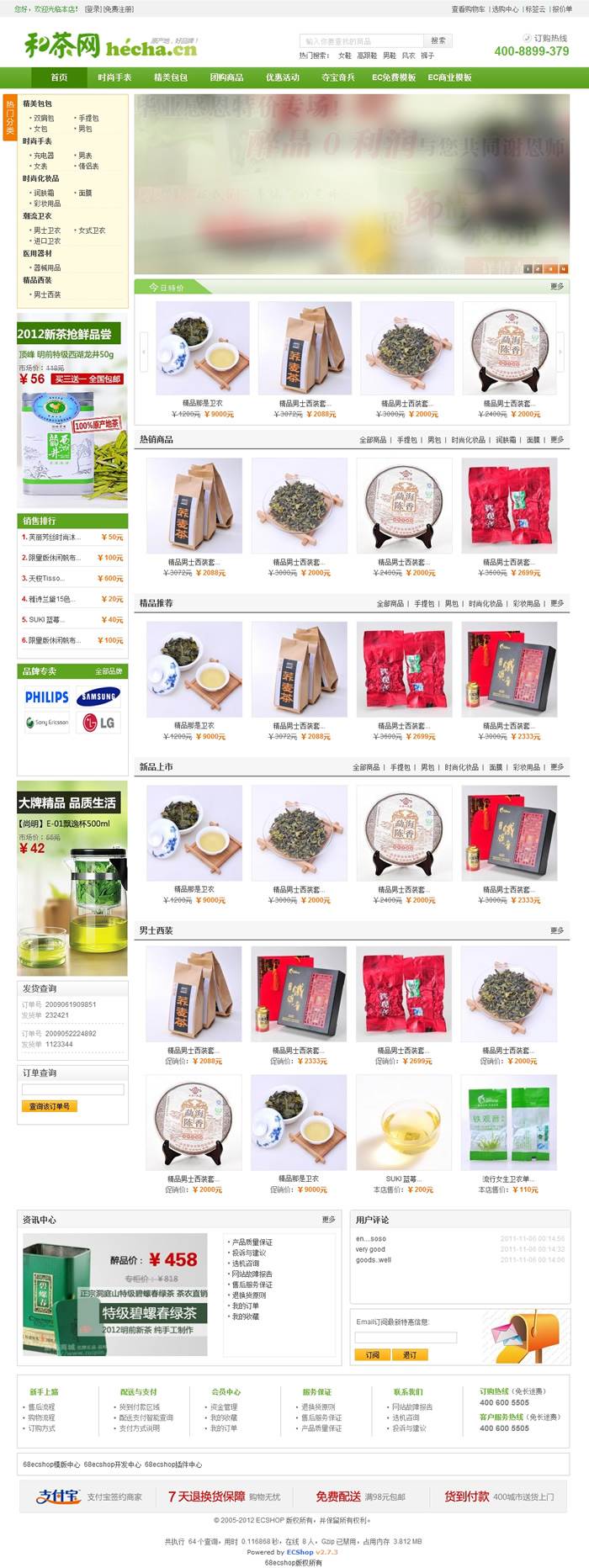Select the Philips brand logo
The width and height of the screenshot is (589, 1568).
click(x=47, y=697)
